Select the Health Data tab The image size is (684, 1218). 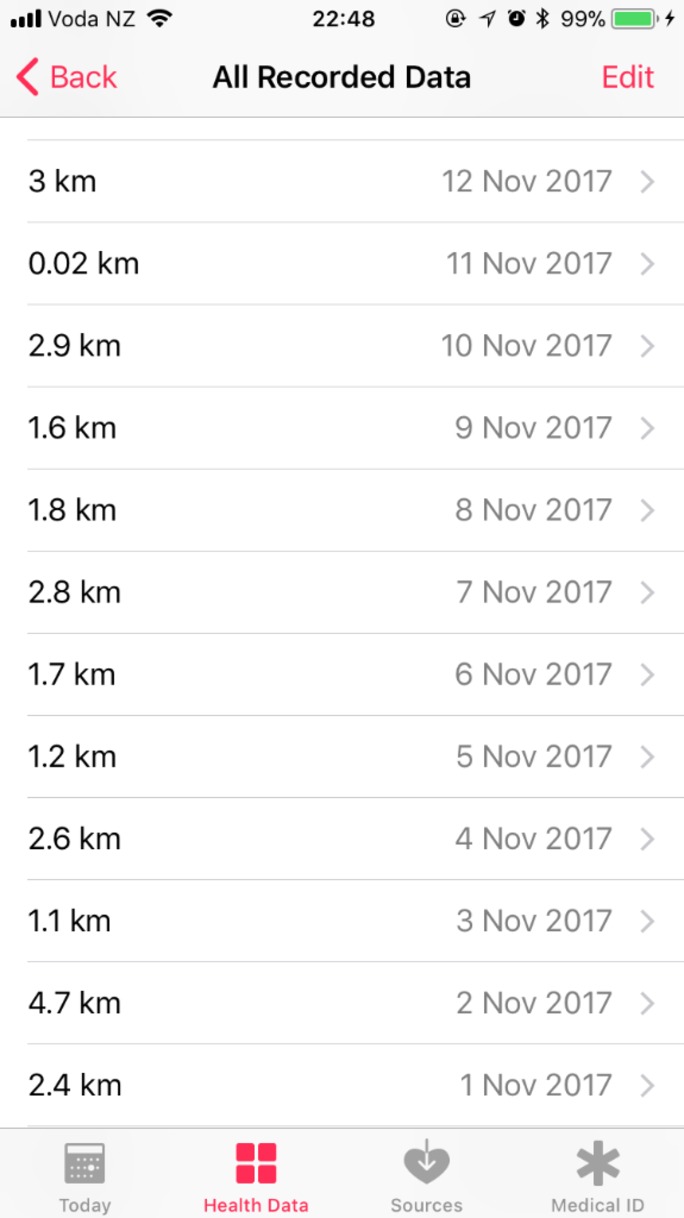pos(256,1177)
